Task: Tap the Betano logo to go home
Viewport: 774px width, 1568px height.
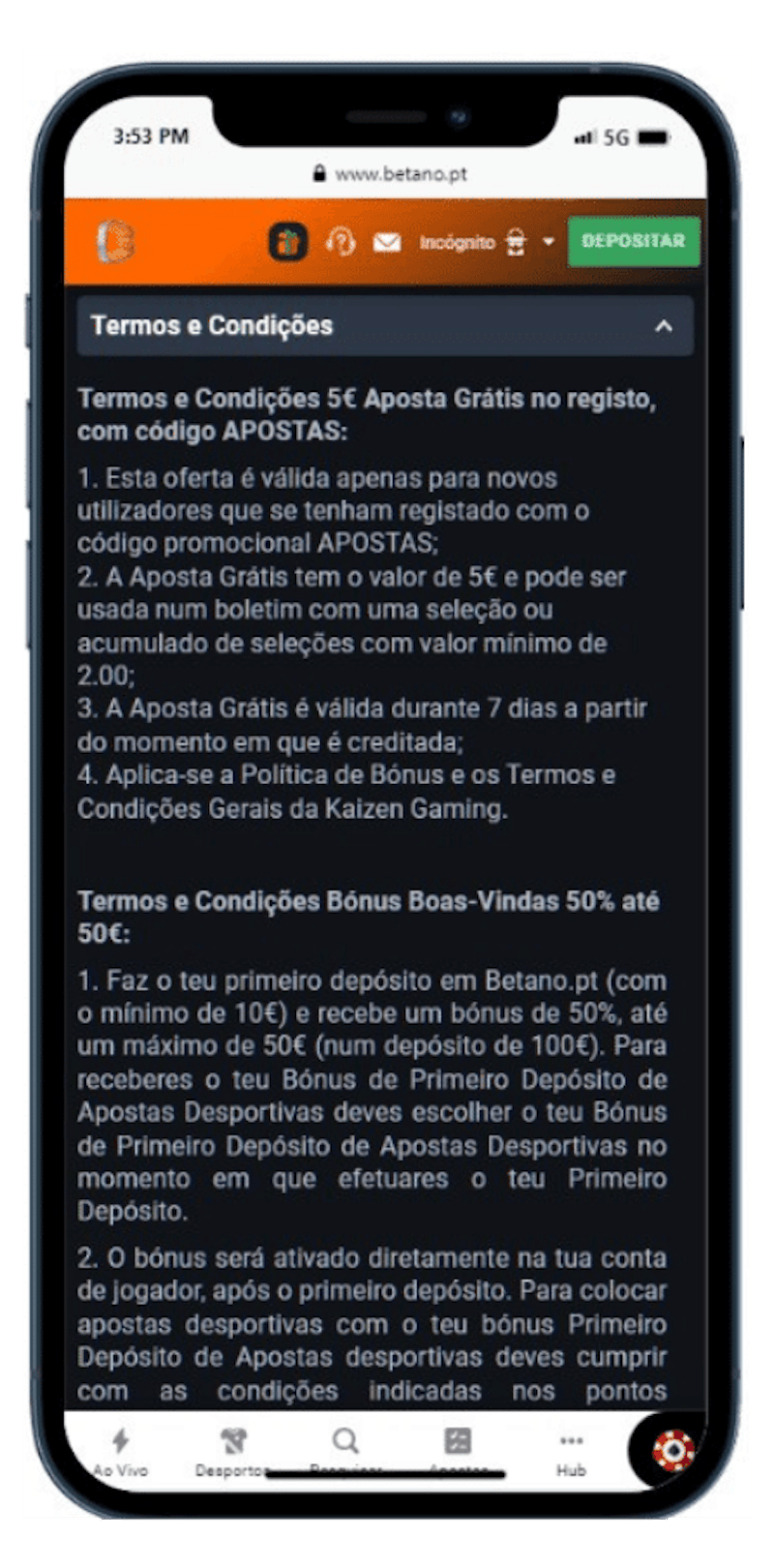Action: (116, 241)
